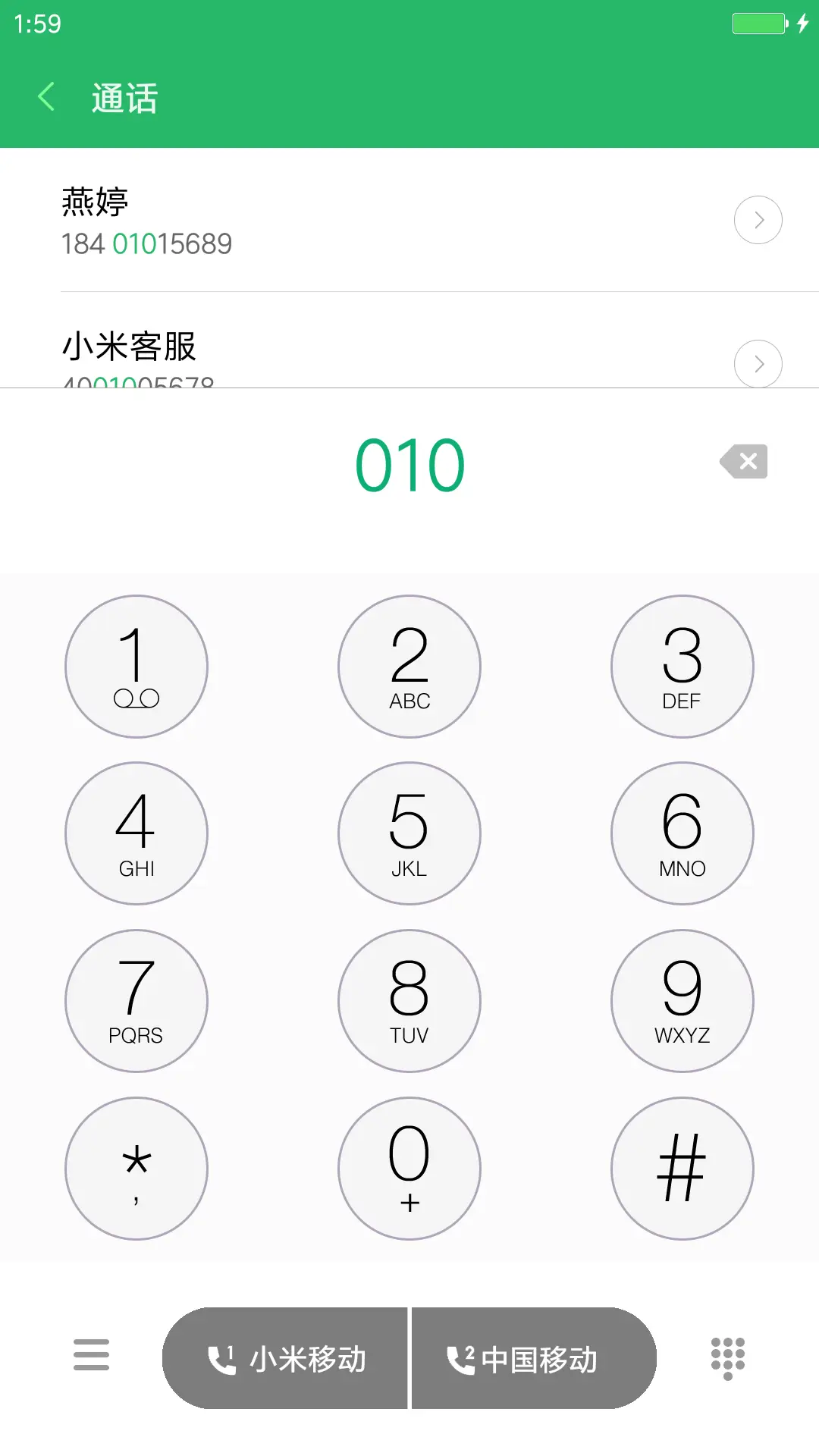Open details for contact 燕婷

758,219
